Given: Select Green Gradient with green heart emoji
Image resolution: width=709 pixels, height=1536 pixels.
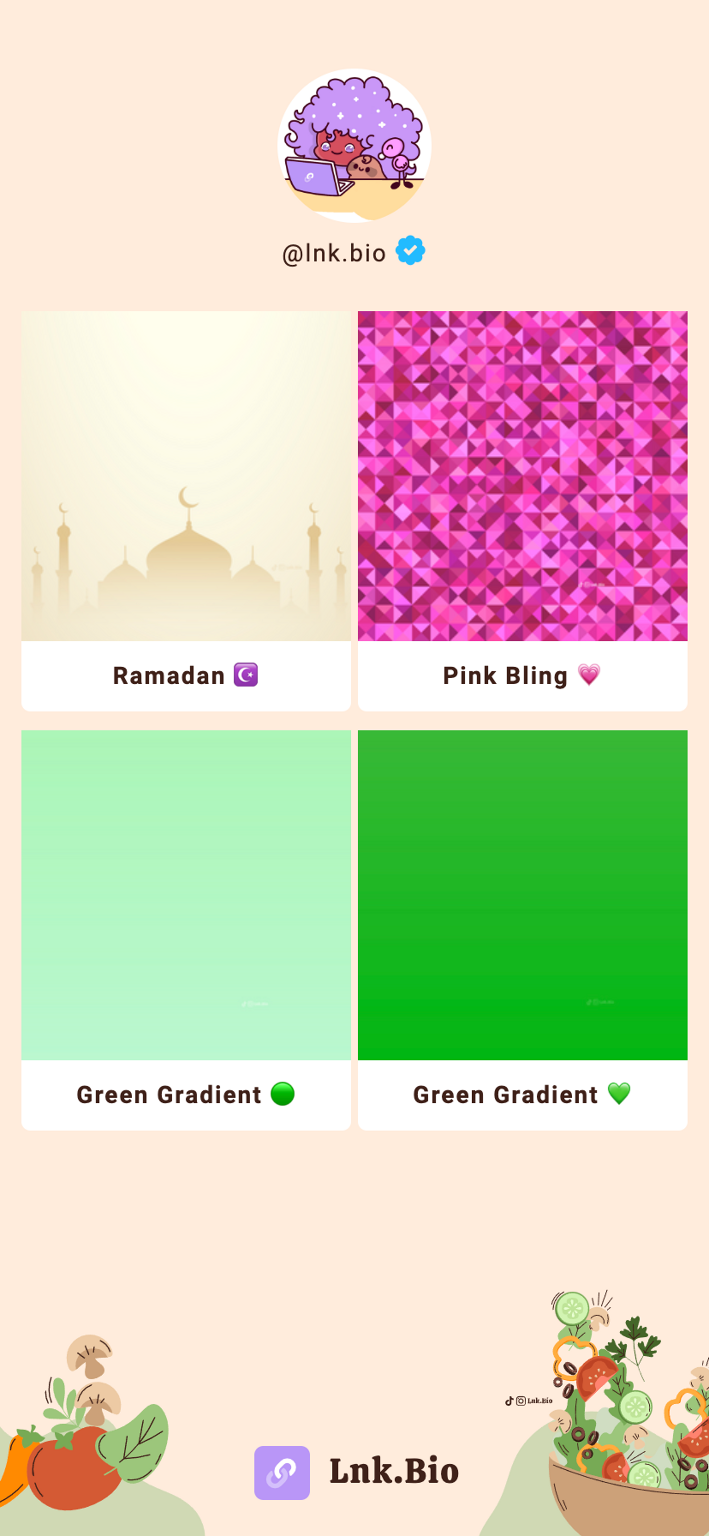Looking at the screenshot, I should click(x=522, y=930).
